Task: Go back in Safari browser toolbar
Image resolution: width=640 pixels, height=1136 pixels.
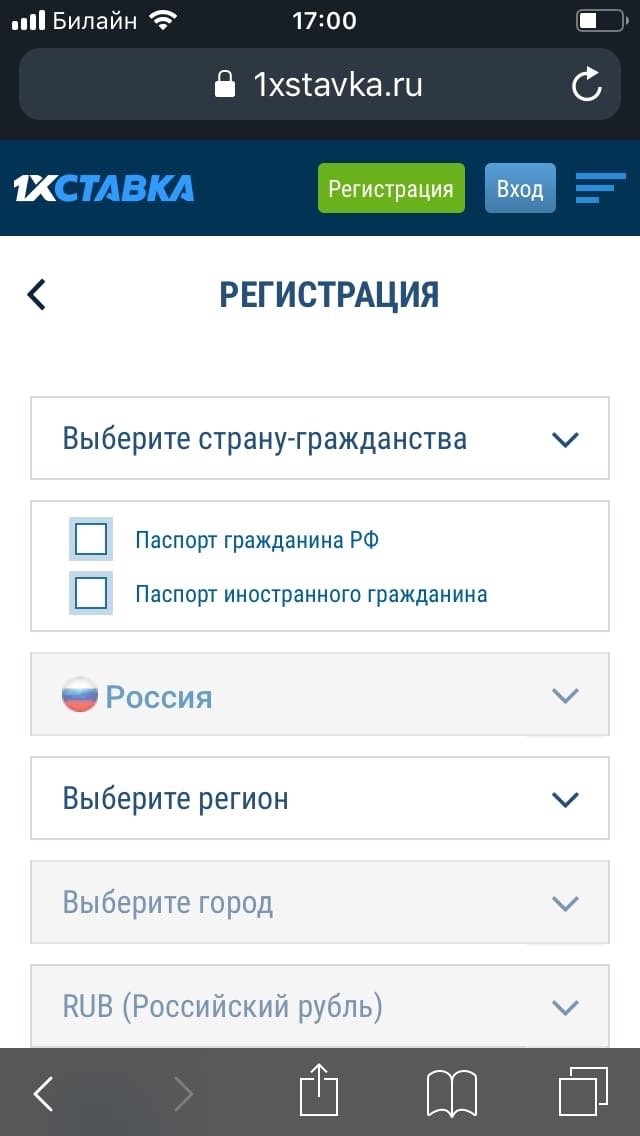Action: point(43,1093)
